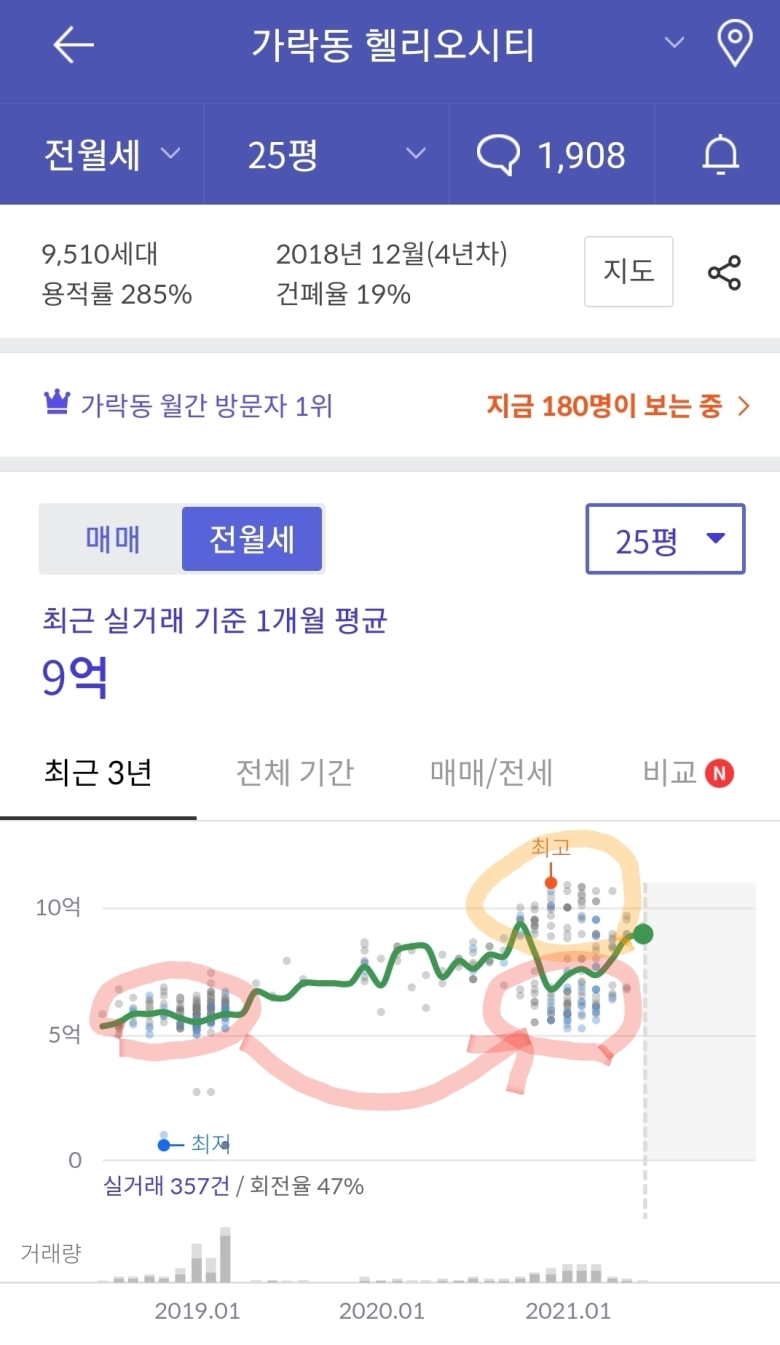View the 1,908 comments
The image size is (780, 1345).
coord(551,155)
